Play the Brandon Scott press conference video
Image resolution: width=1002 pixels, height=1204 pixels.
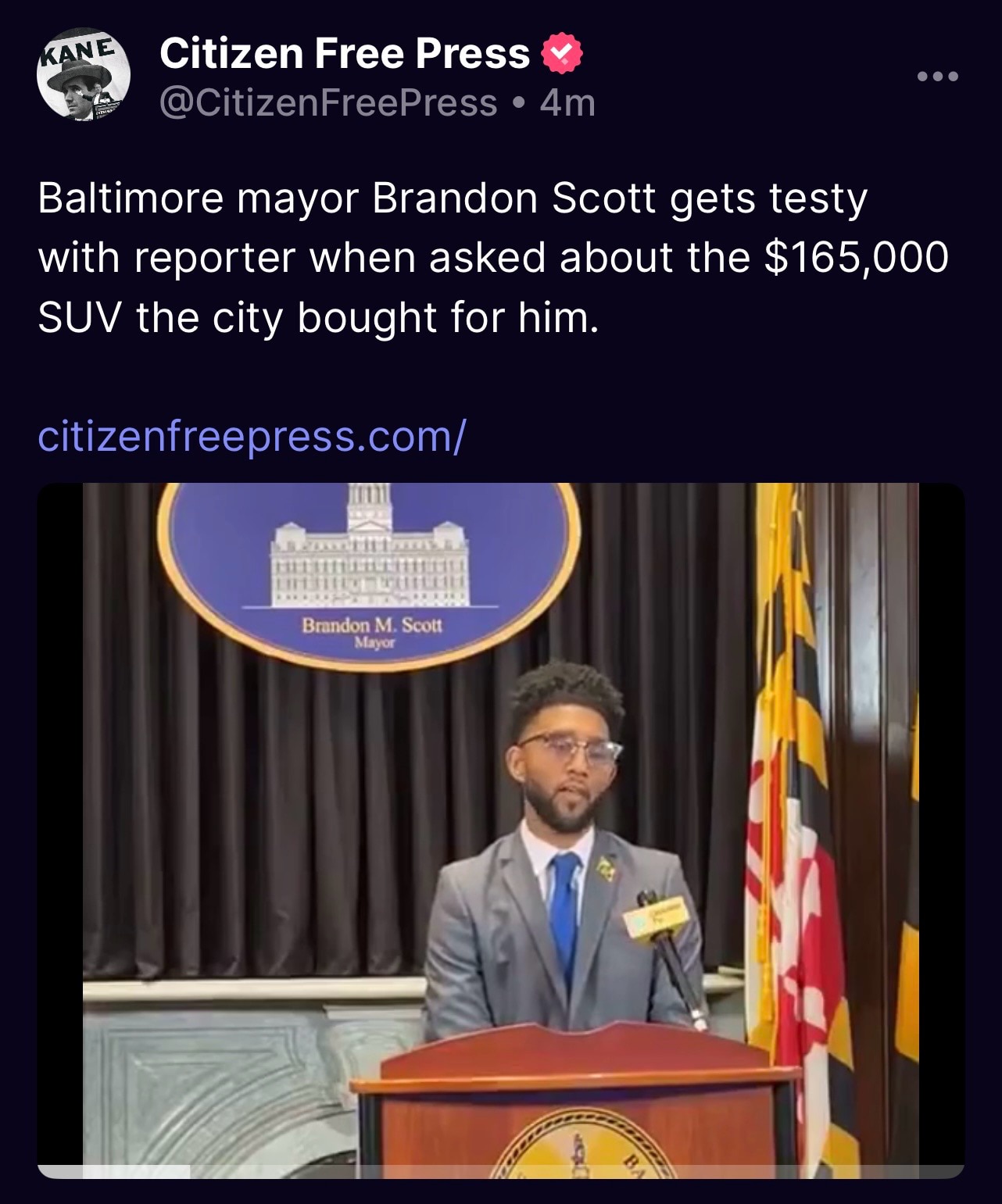500,844
